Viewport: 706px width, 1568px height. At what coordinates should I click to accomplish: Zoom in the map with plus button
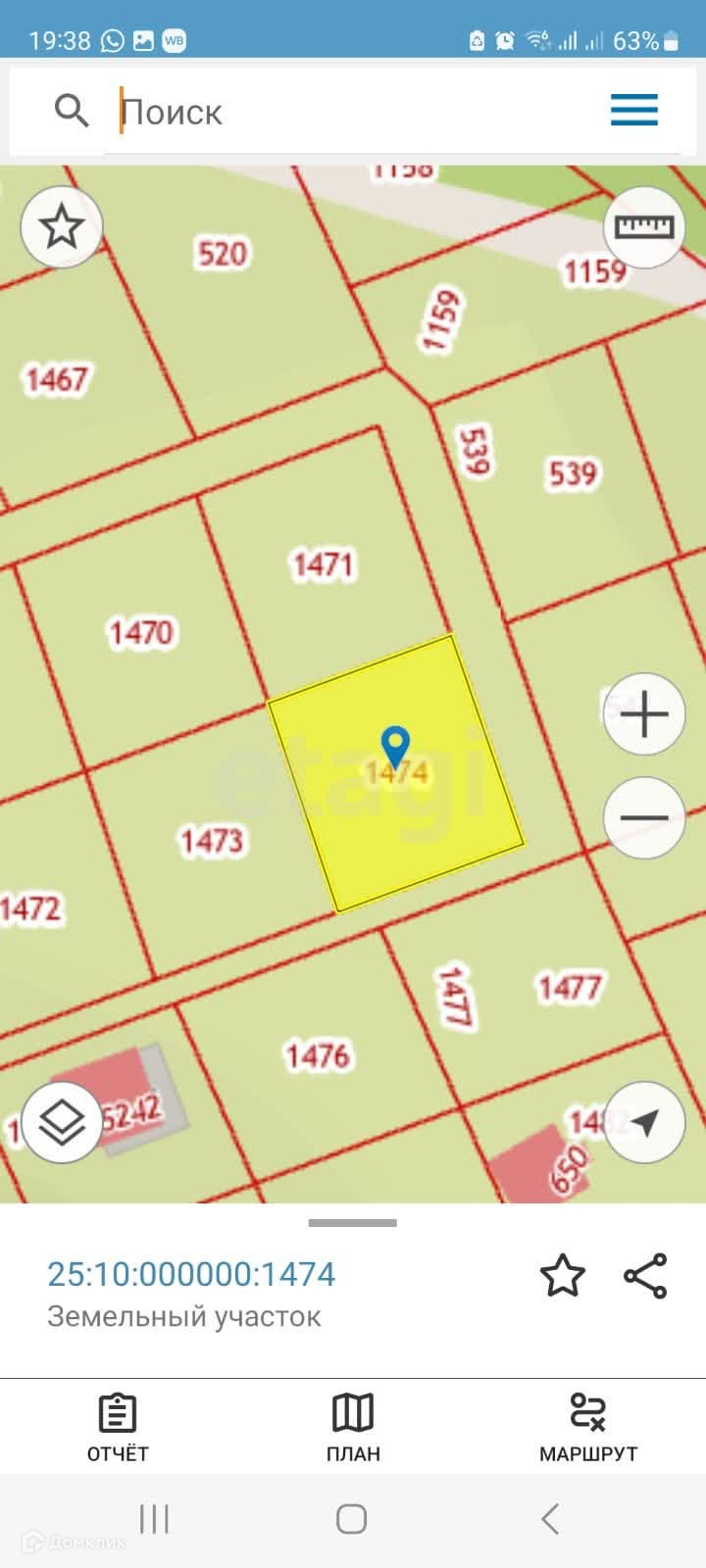643,714
